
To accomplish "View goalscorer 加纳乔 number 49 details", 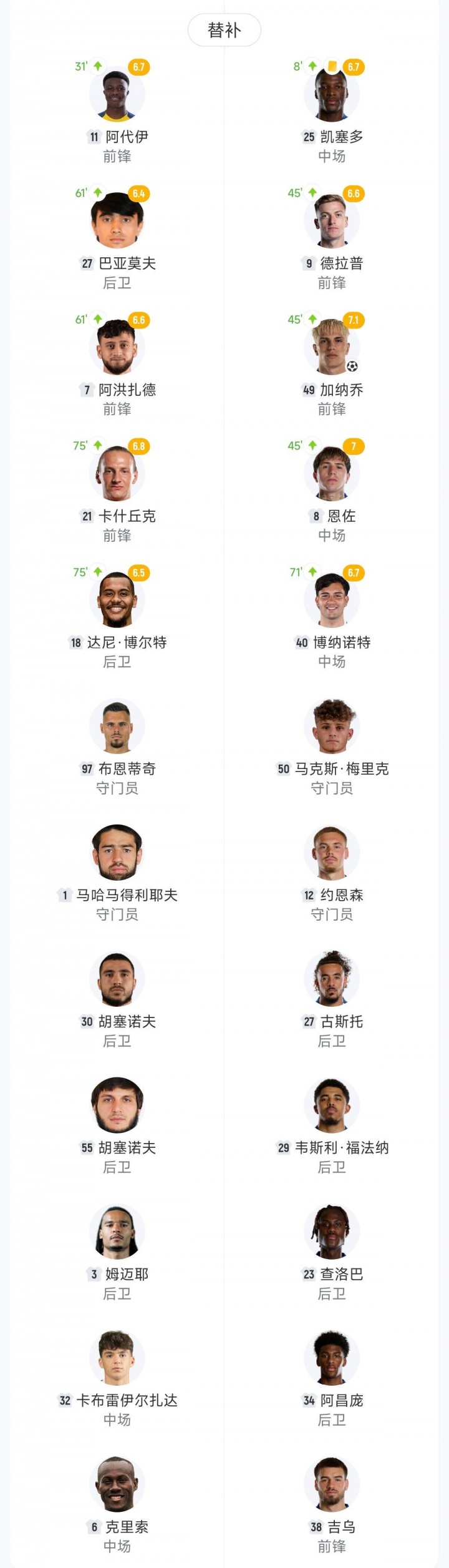I will [x=332, y=348].
